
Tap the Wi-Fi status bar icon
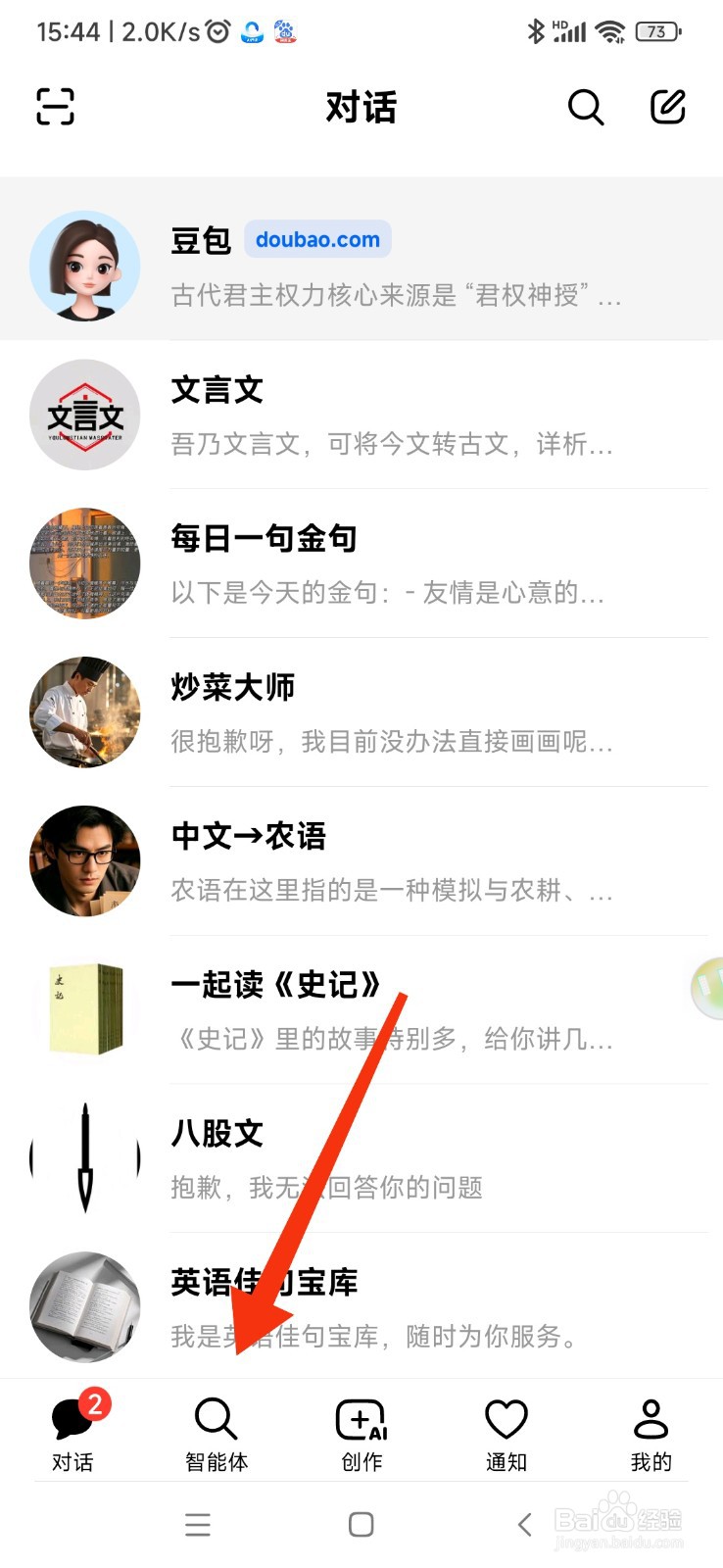tap(608, 29)
